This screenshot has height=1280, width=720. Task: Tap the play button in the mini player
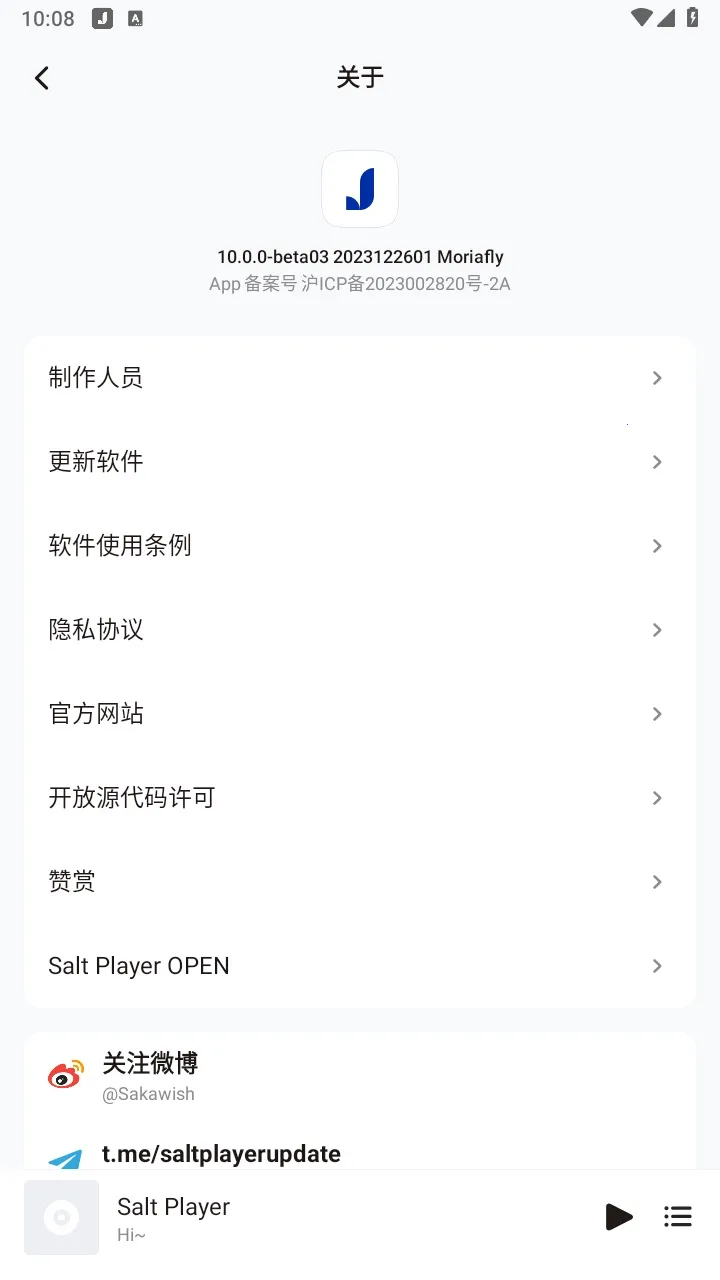pos(618,1217)
